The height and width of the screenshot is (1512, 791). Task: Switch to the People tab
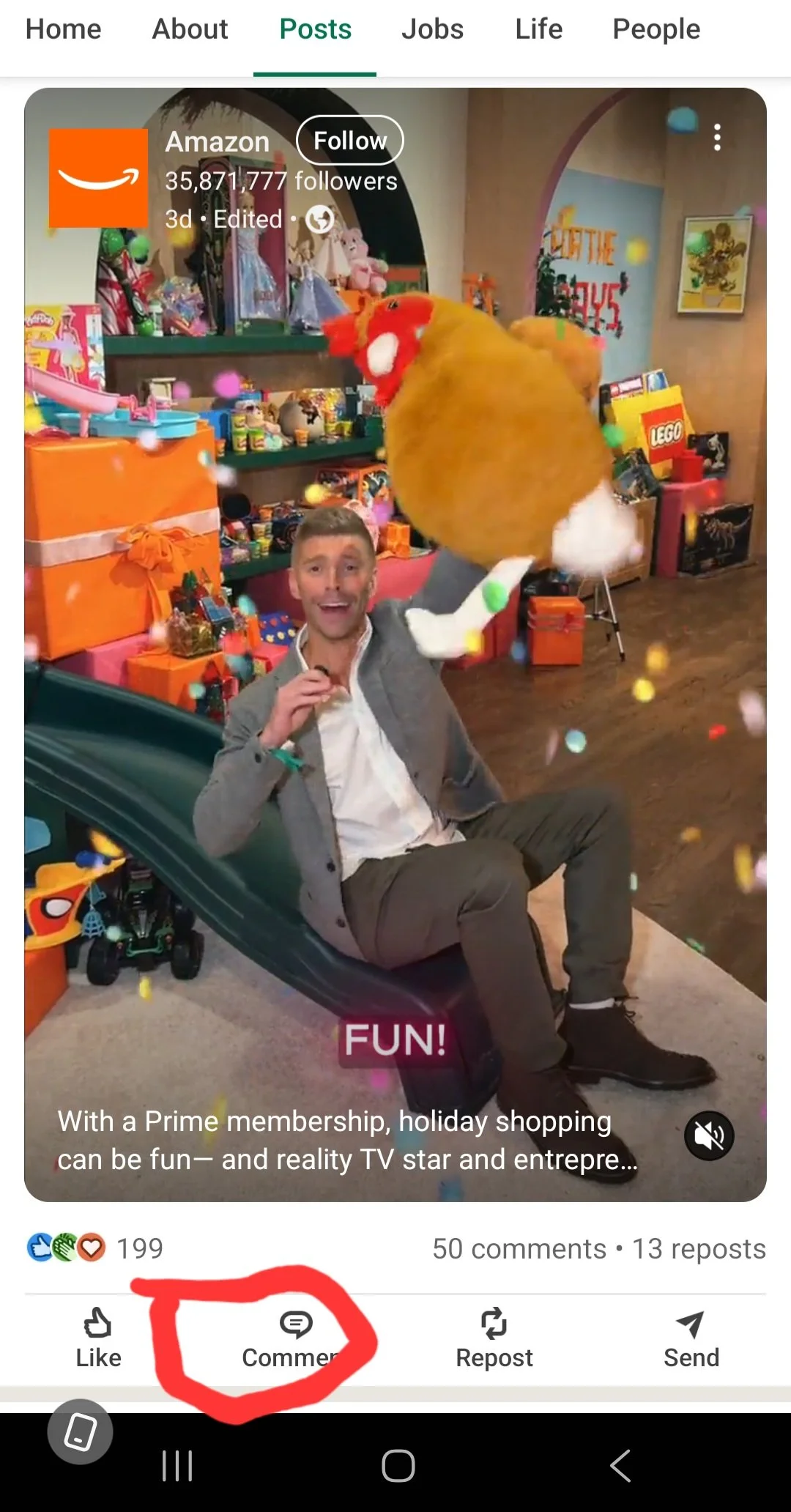(656, 29)
